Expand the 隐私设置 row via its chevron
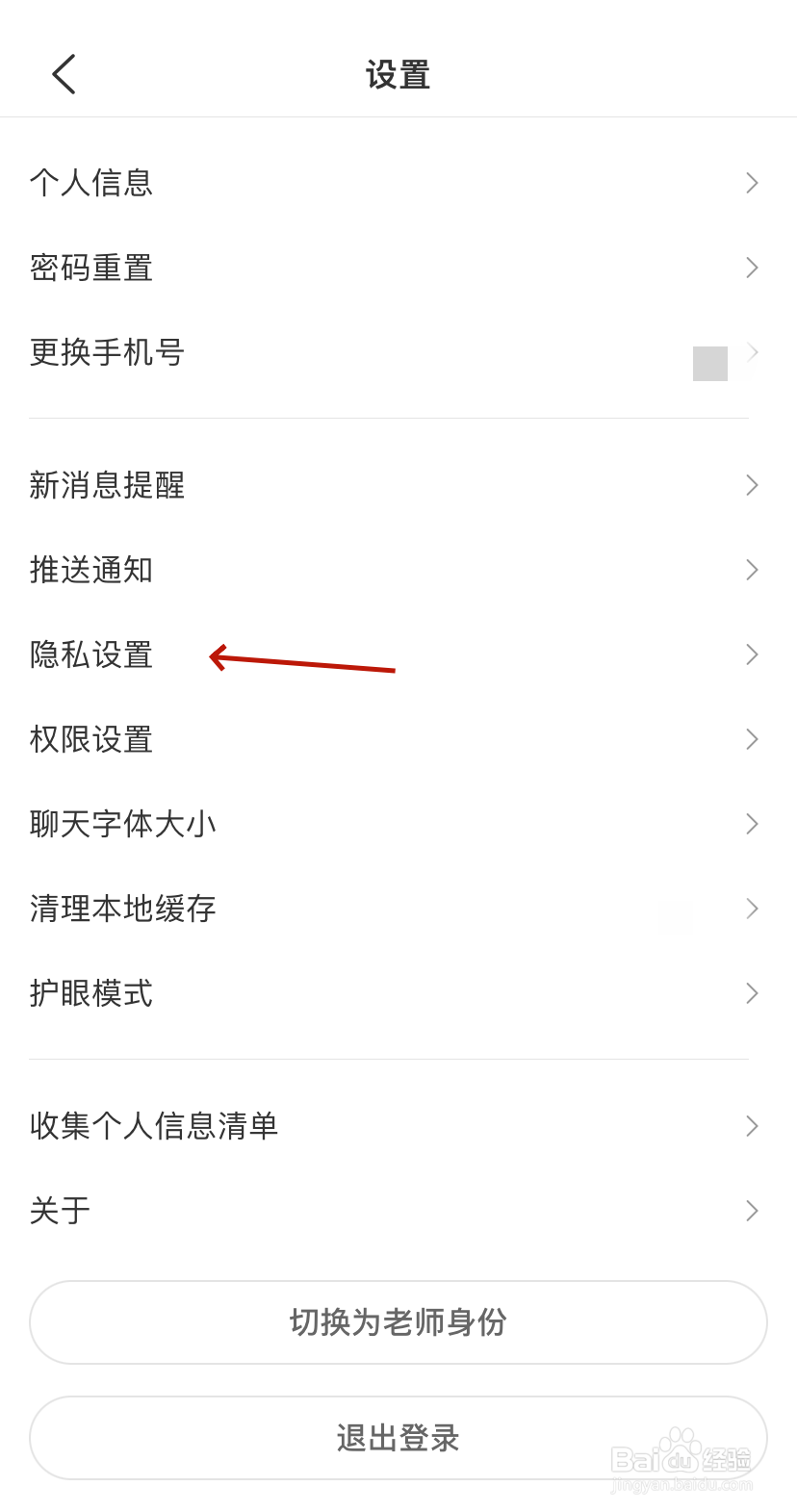The width and height of the screenshot is (797, 1512). click(x=751, y=654)
